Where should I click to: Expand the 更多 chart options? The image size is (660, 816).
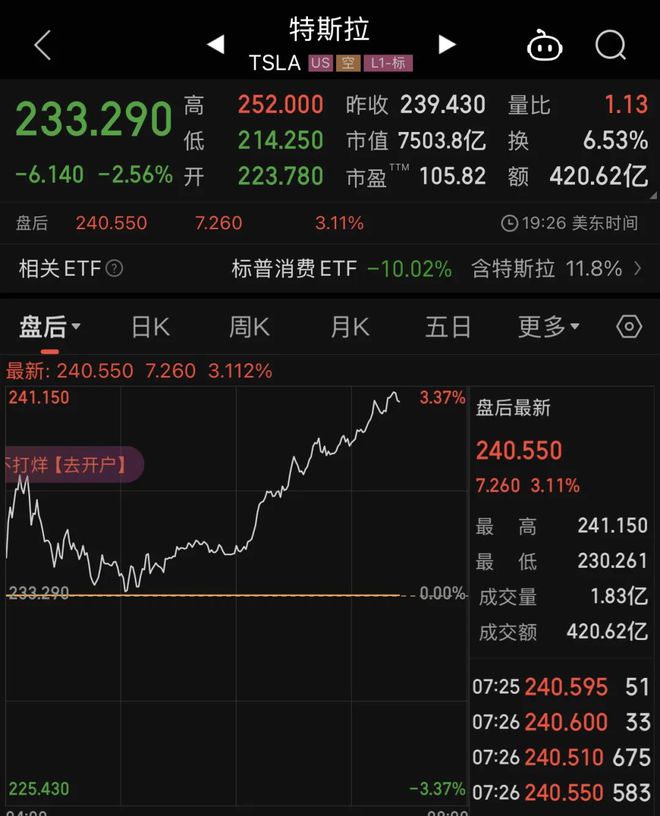pyautogui.click(x=548, y=327)
